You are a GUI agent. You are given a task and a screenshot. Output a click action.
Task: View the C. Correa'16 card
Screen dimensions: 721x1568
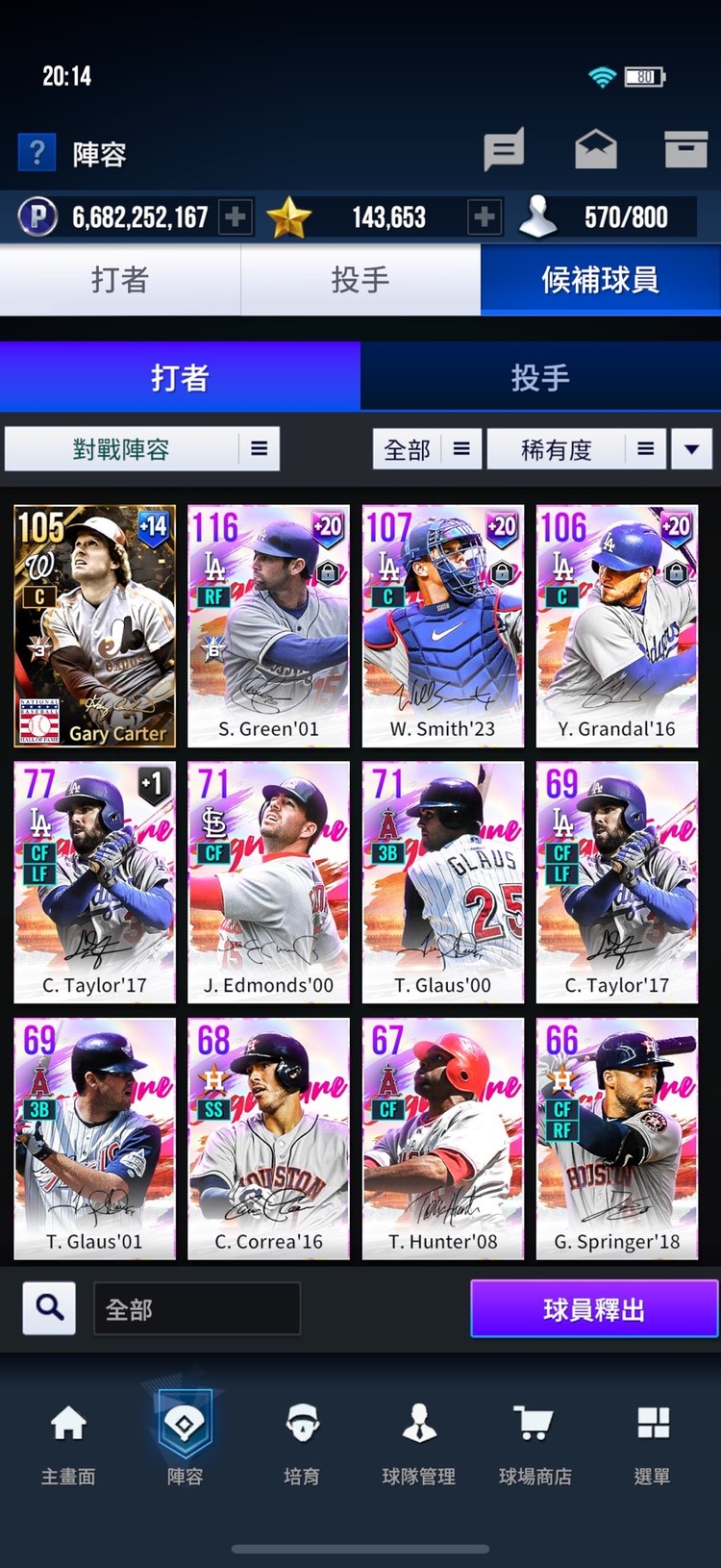[x=268, y=1139]
